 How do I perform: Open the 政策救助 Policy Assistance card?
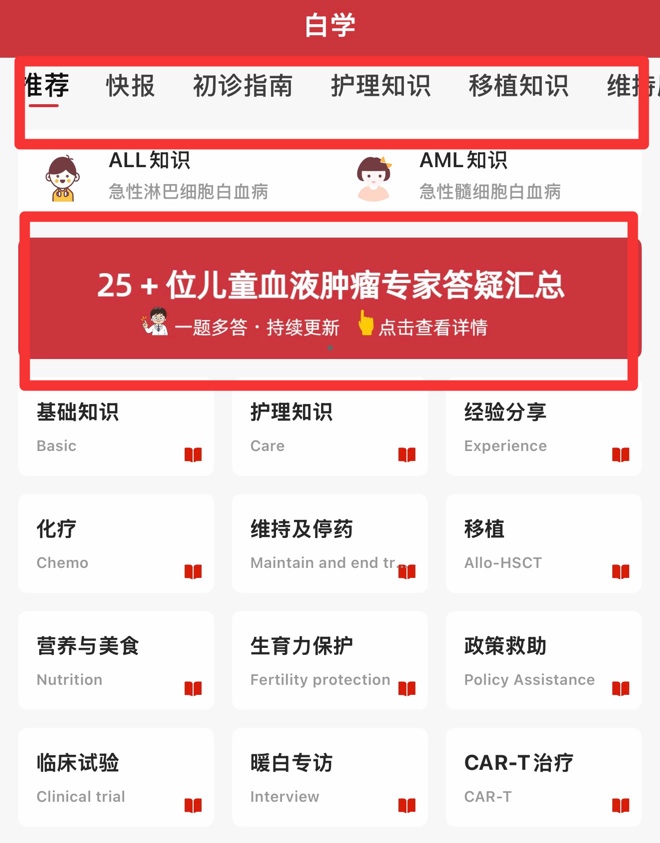click(x=544, y=661)
